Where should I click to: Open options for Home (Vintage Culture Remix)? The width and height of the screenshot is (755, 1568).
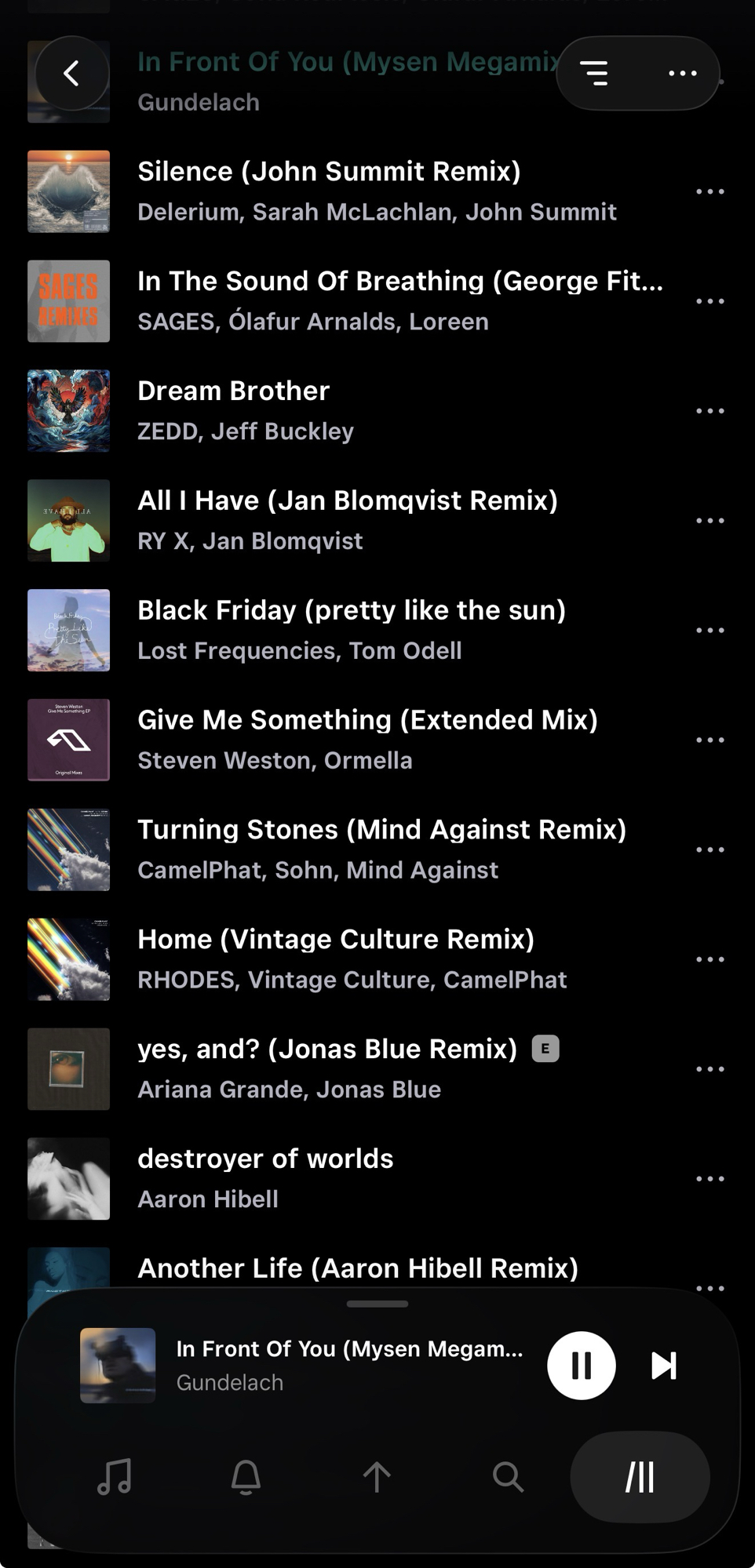pyautogui.click(x=709, y=959)
